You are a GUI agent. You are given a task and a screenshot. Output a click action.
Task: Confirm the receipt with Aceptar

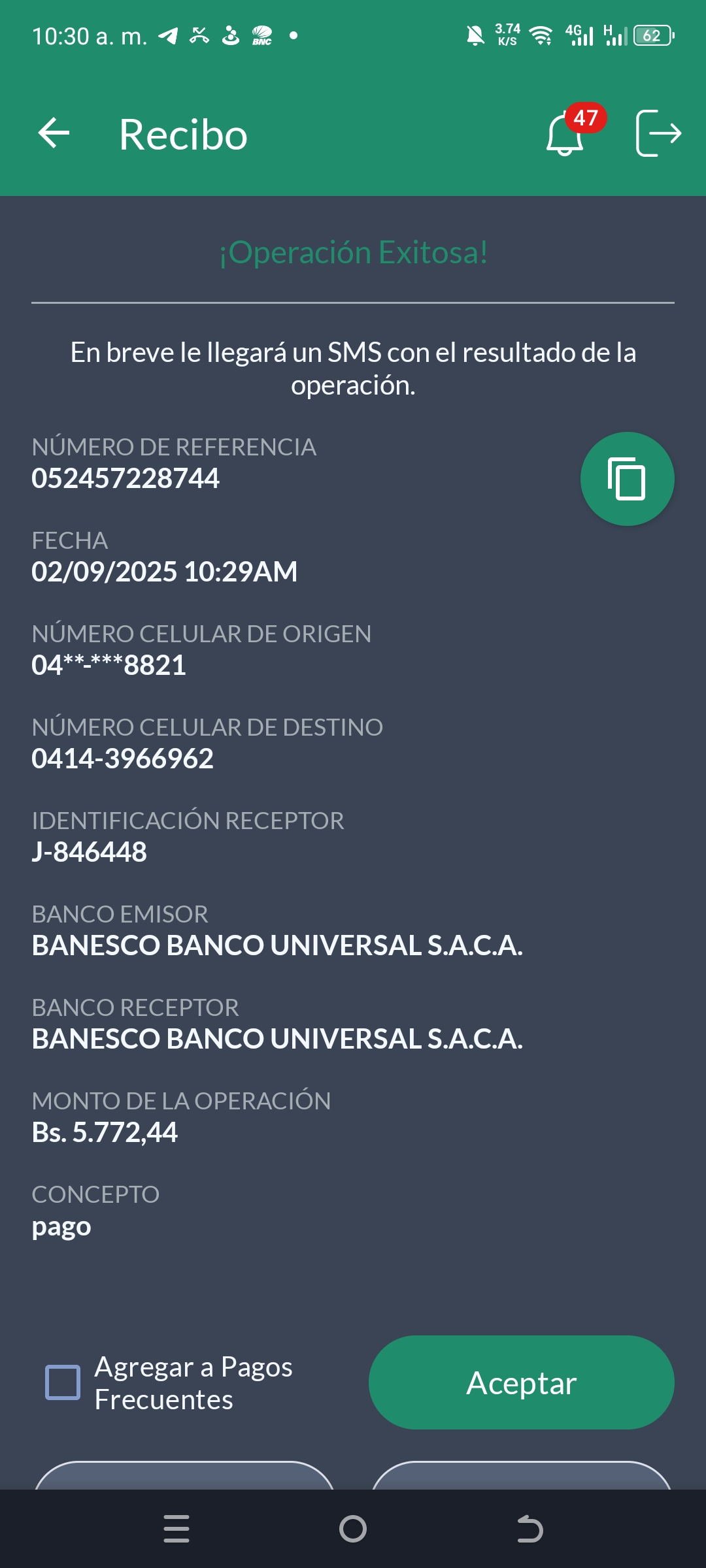(x=521, y=1382)
